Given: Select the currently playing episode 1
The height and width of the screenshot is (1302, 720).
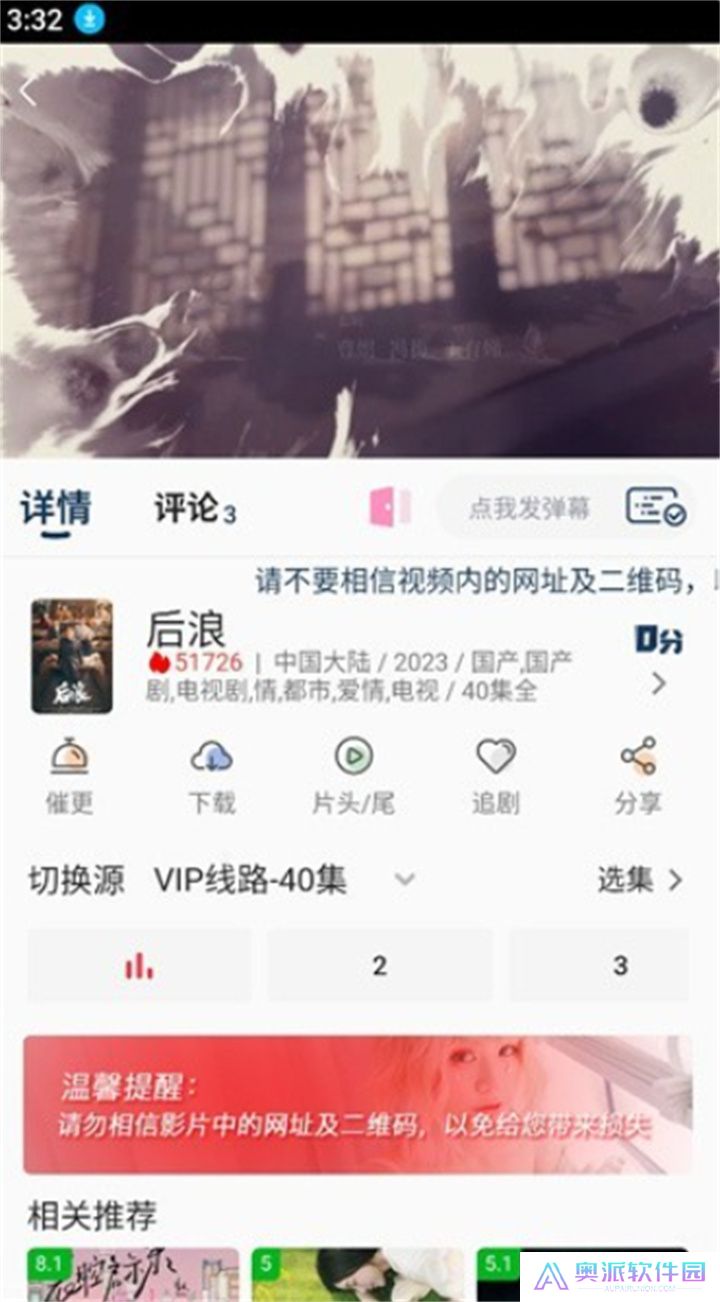Looking at the screenshot, I should click(x=139, y=965).
